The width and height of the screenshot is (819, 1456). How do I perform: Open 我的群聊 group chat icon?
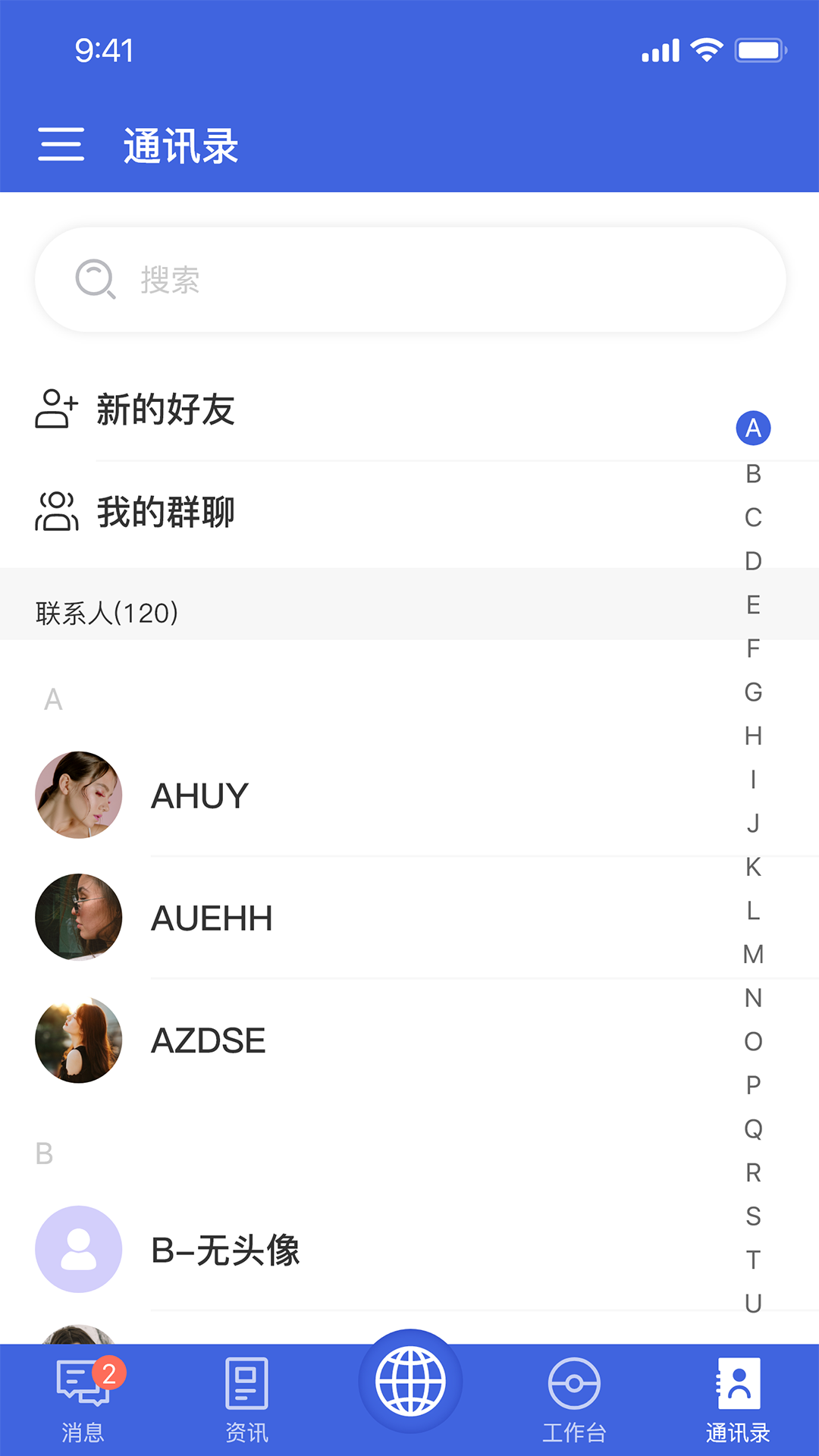click(54, 513)
